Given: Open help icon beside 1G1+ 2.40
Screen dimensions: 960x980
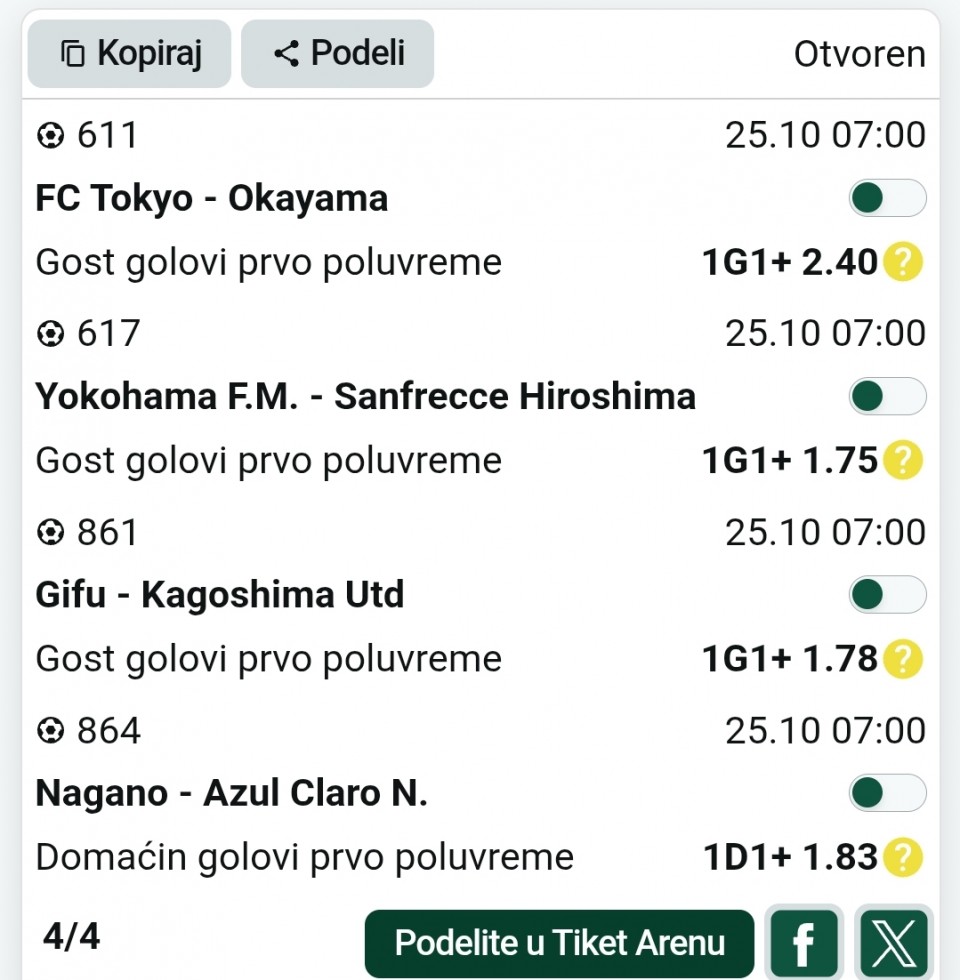Looking at the screenshot, I should (x=903, y=262).
